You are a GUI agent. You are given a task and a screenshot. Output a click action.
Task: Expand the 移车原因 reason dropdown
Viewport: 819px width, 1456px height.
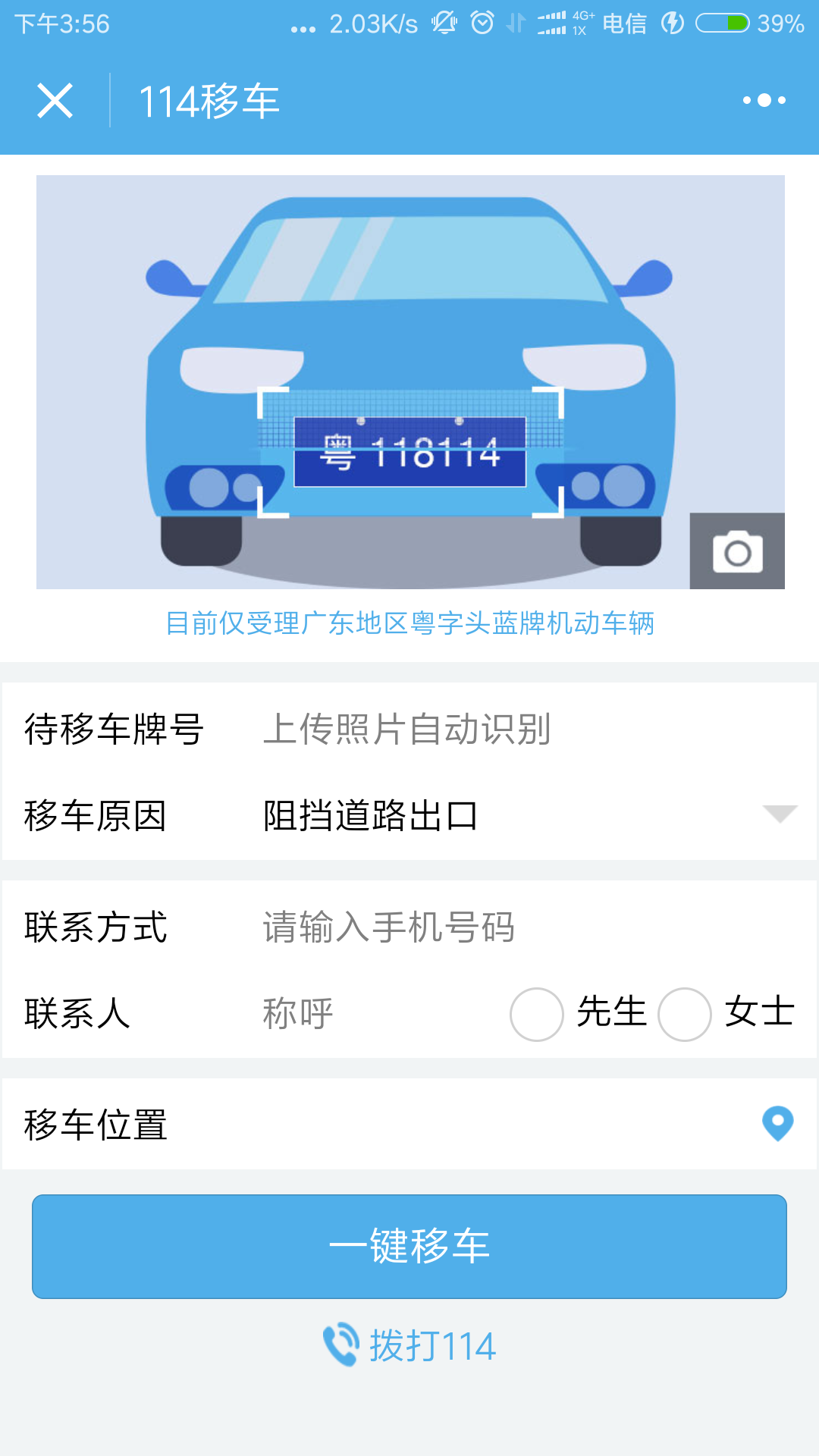coord(780,814)
